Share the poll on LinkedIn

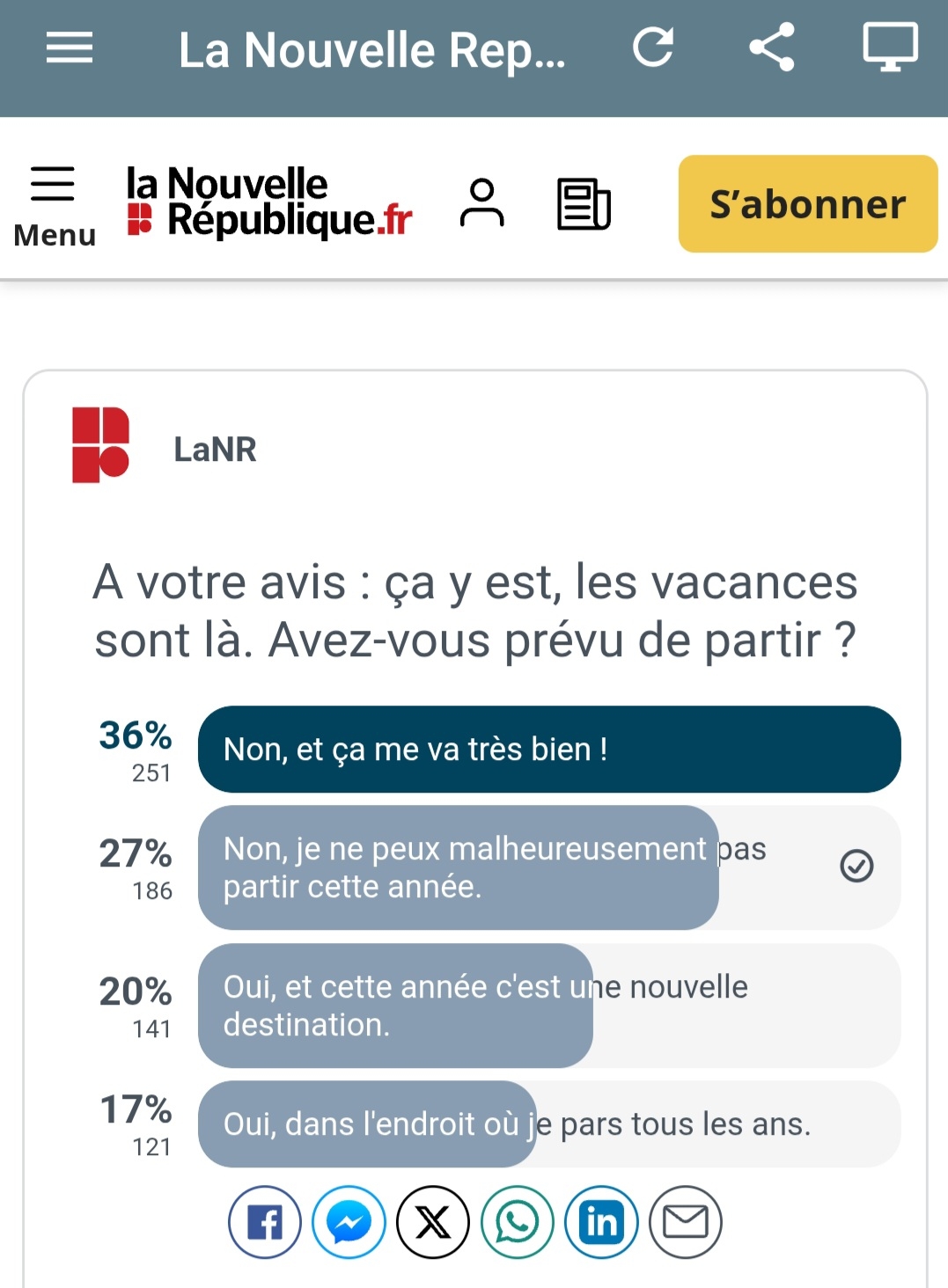(x=601, y=1222)
